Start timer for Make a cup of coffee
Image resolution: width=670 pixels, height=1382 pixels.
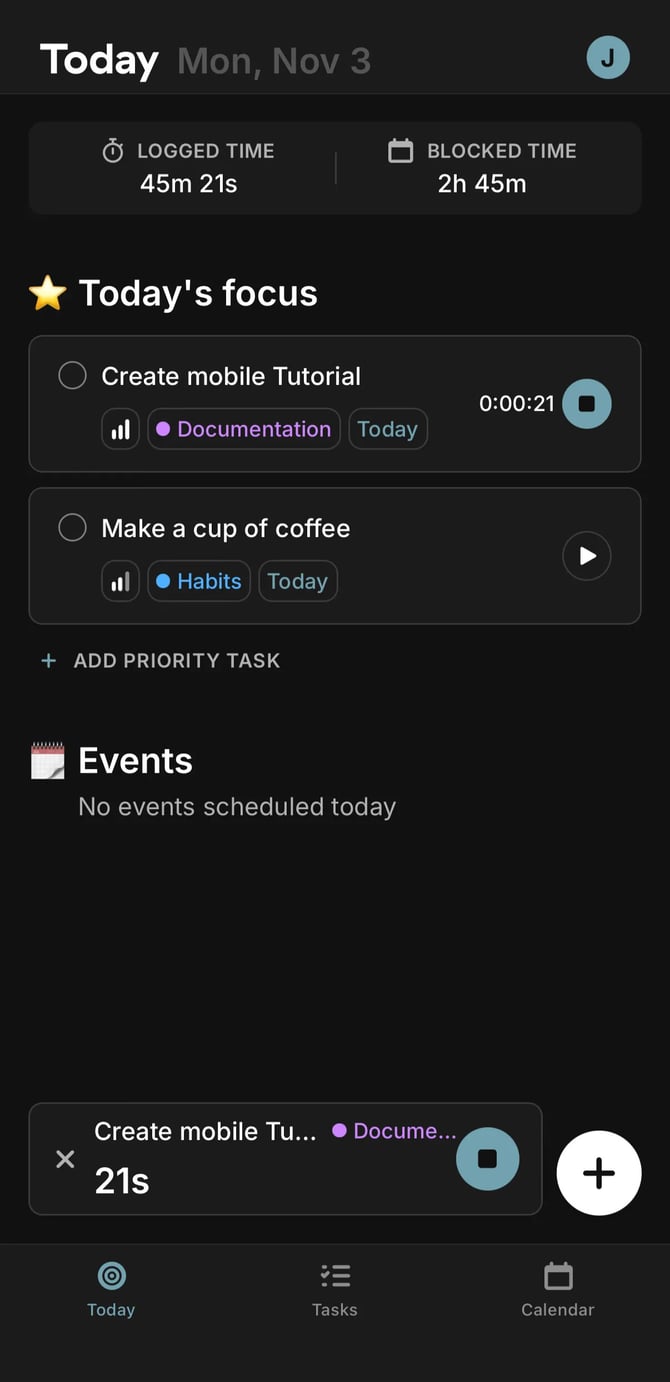[586, 556]
